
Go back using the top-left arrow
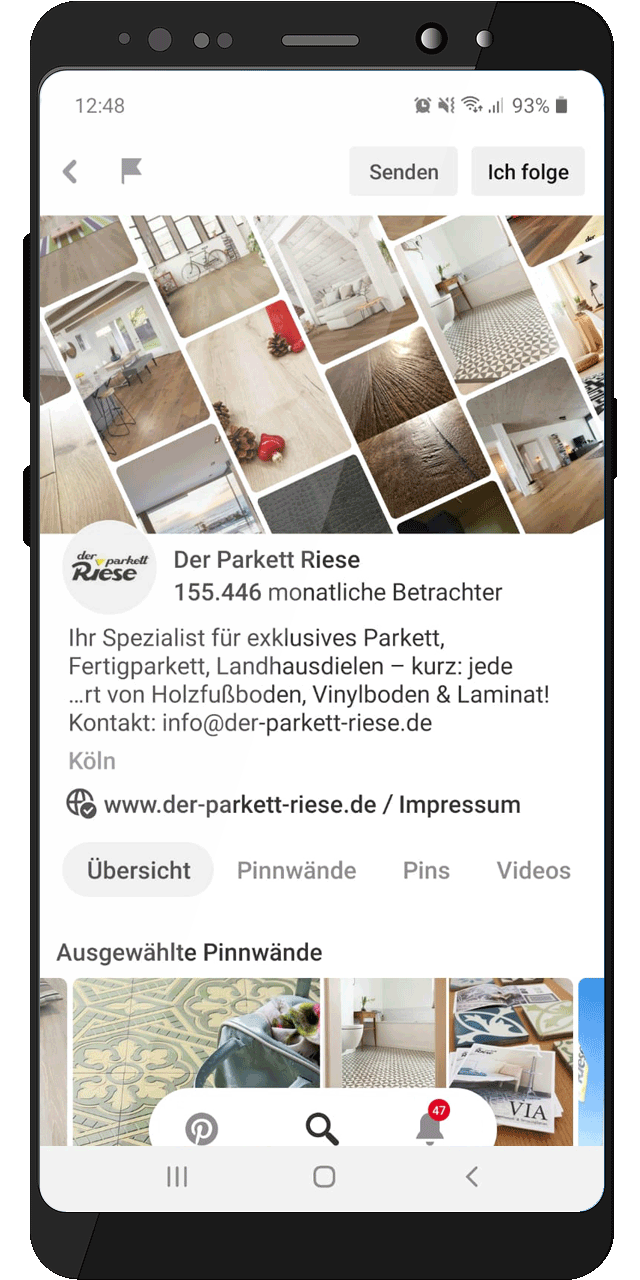70,172
